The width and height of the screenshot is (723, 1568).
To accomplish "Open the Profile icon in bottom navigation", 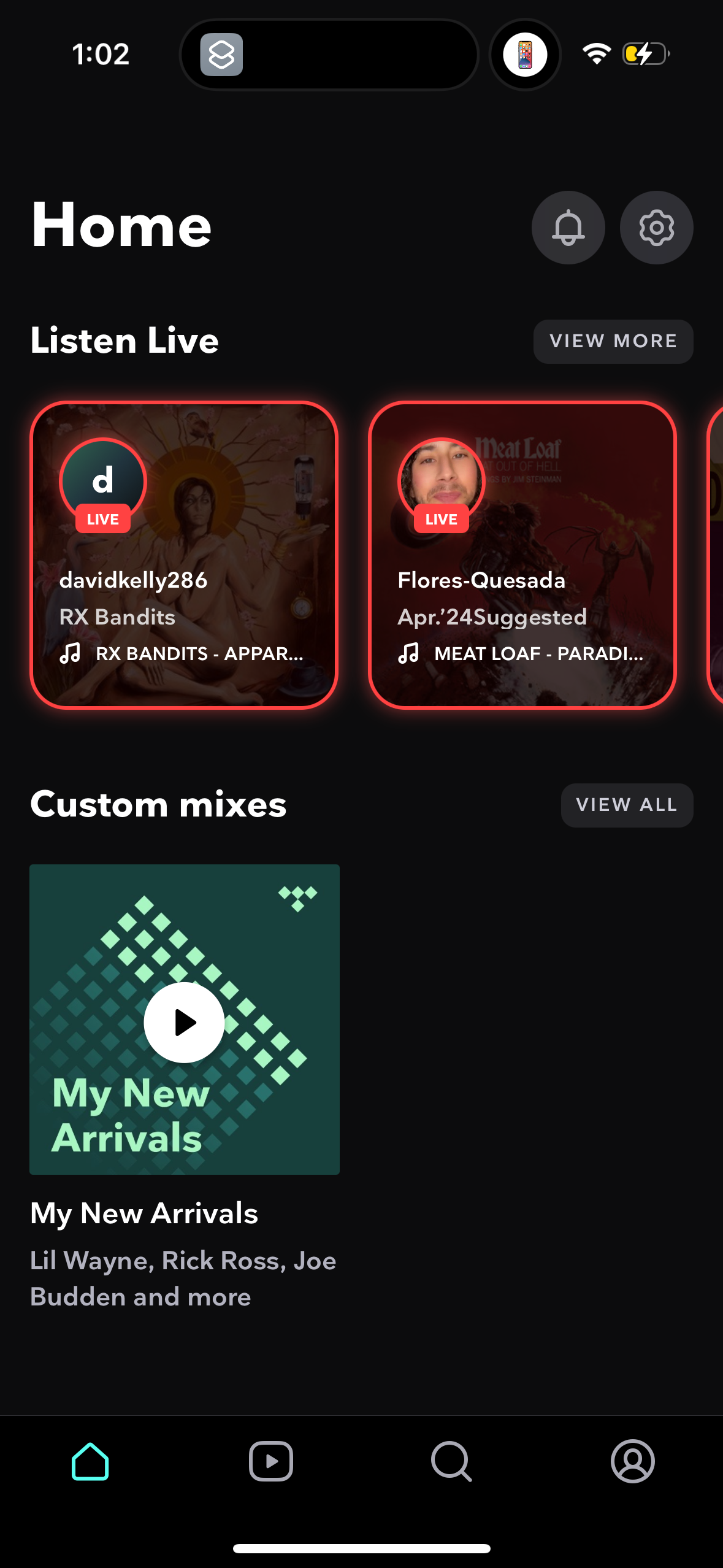I will (x=633, y=1462).
